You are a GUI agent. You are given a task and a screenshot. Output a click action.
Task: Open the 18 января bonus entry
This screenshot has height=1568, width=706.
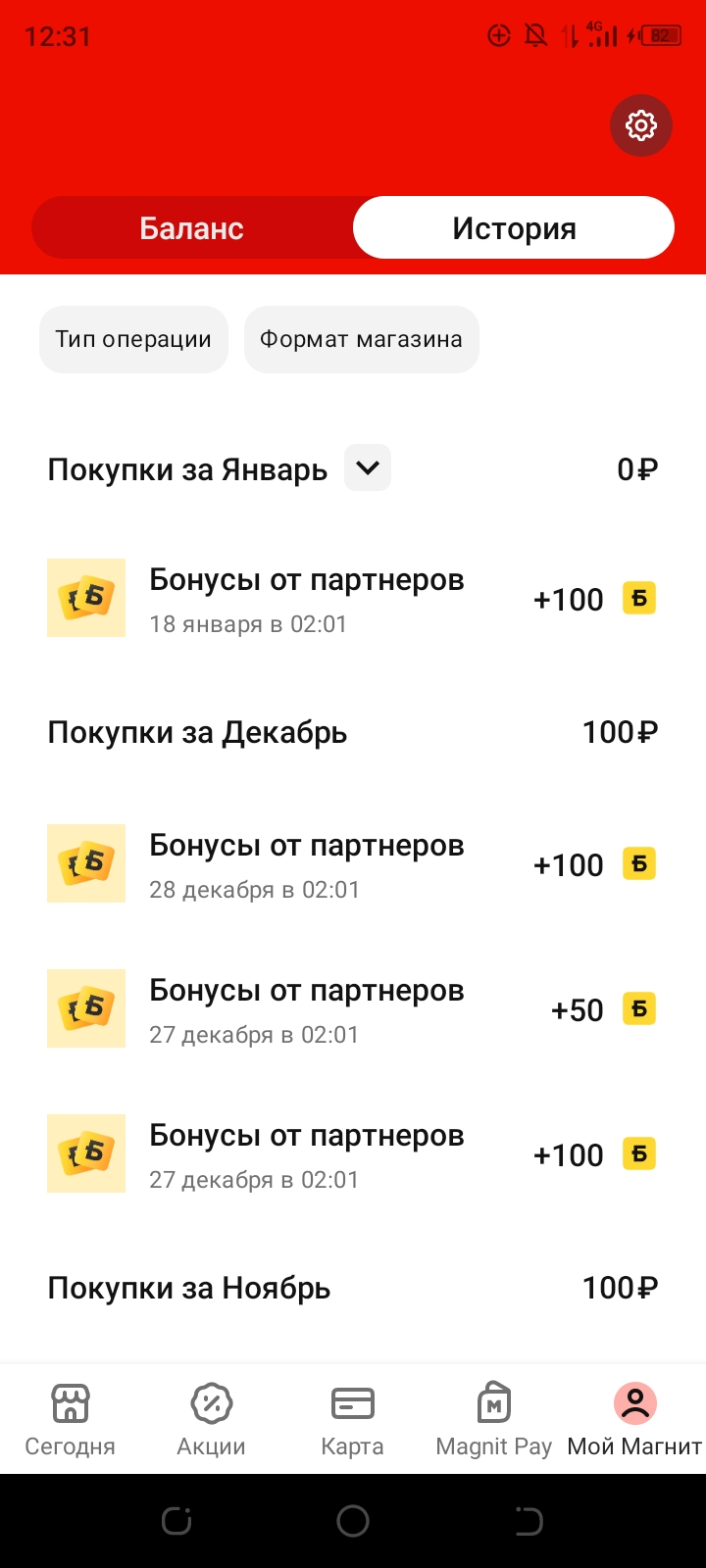(353, 599)
